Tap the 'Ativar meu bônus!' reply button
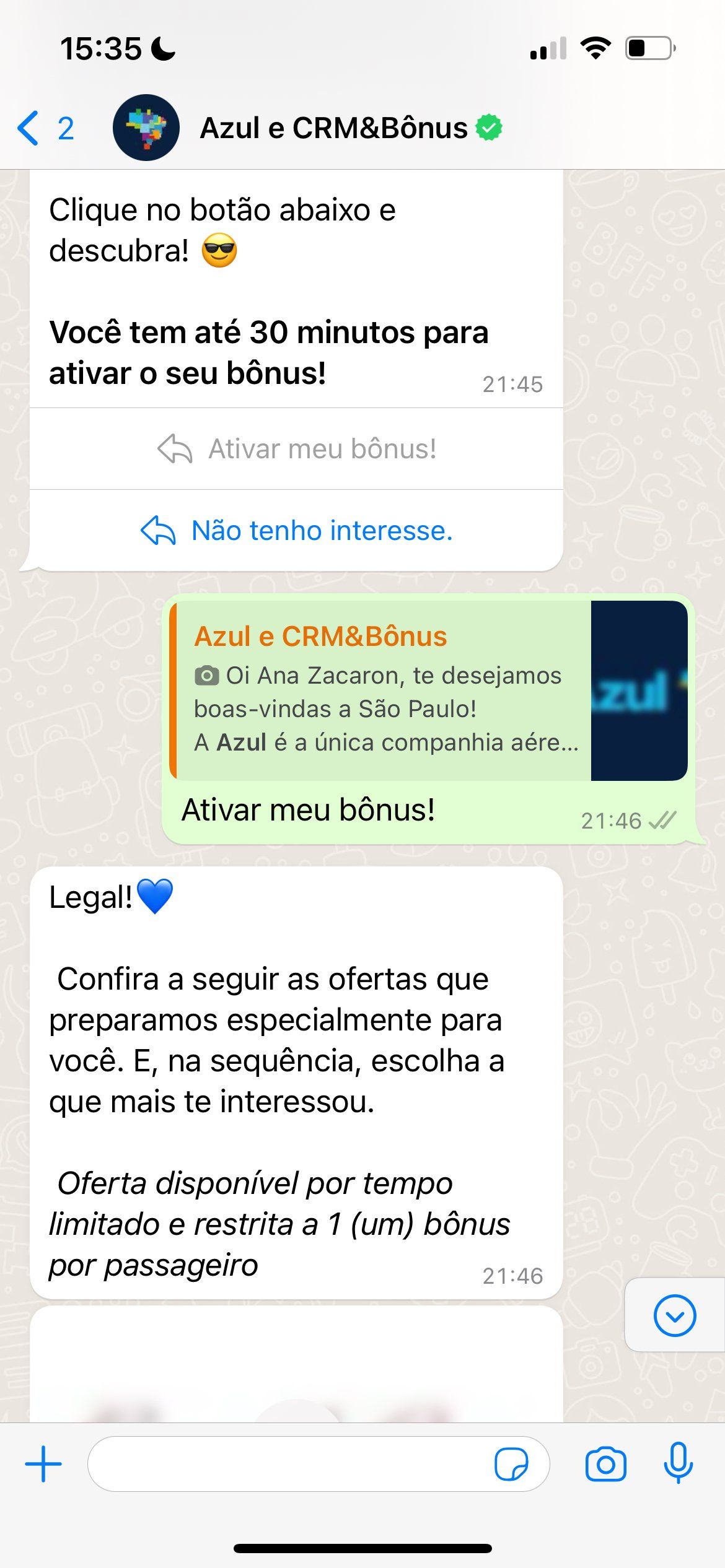This screenshot has height=1568, width=725. pyautogui.click(x=296, y=449)
